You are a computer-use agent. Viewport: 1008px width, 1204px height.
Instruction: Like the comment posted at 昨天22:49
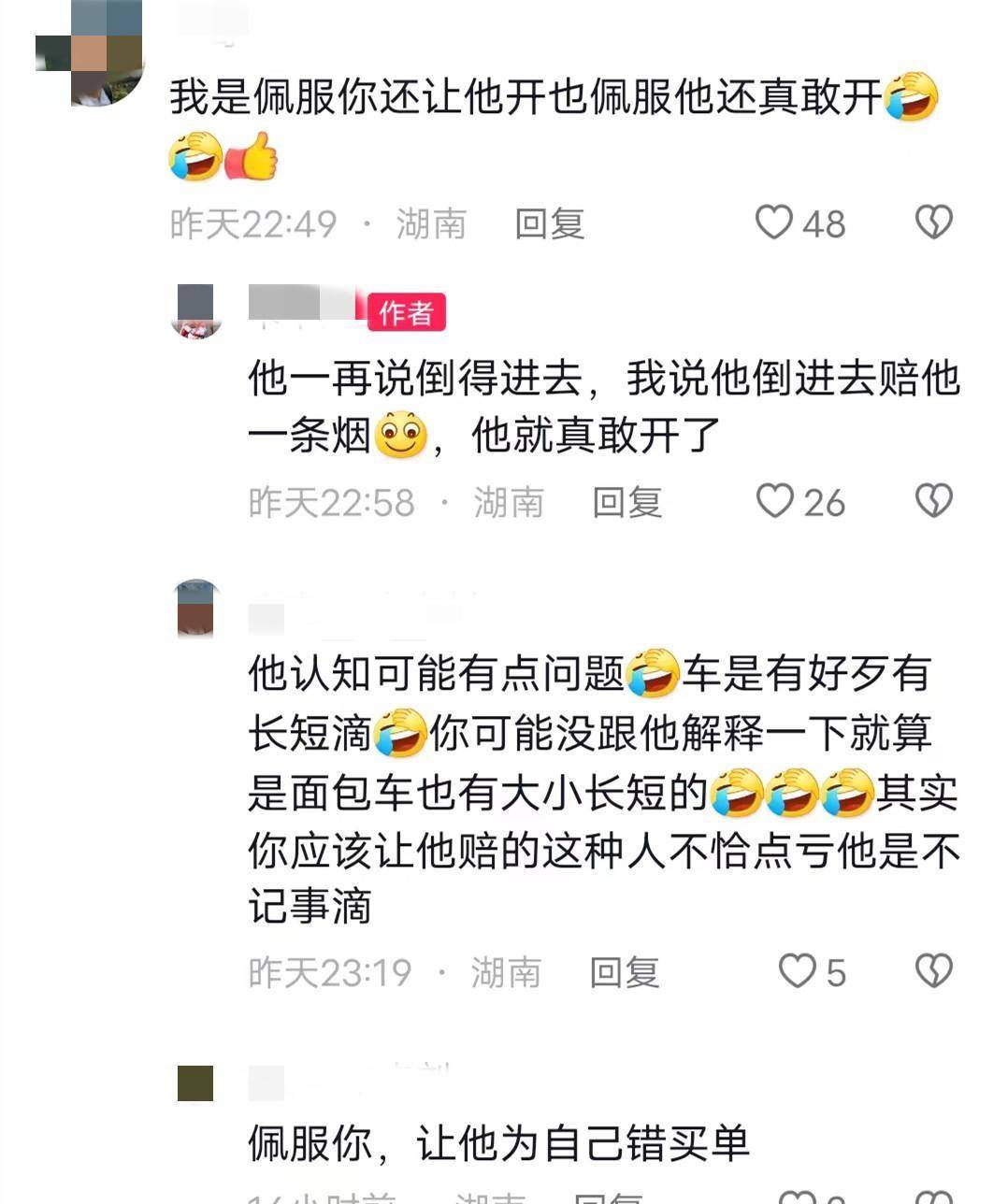(774, 222)
